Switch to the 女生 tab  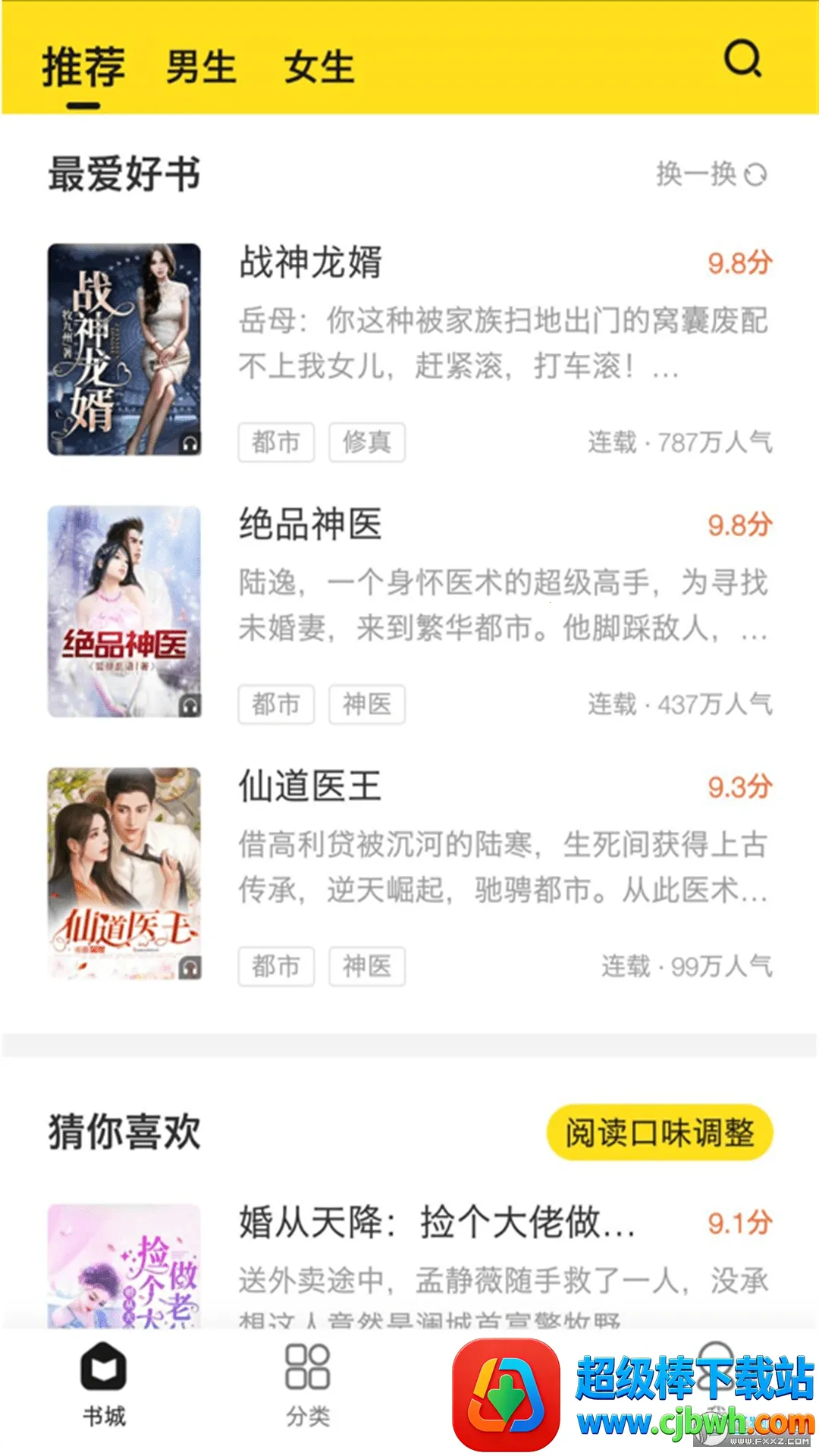point(319,67)
